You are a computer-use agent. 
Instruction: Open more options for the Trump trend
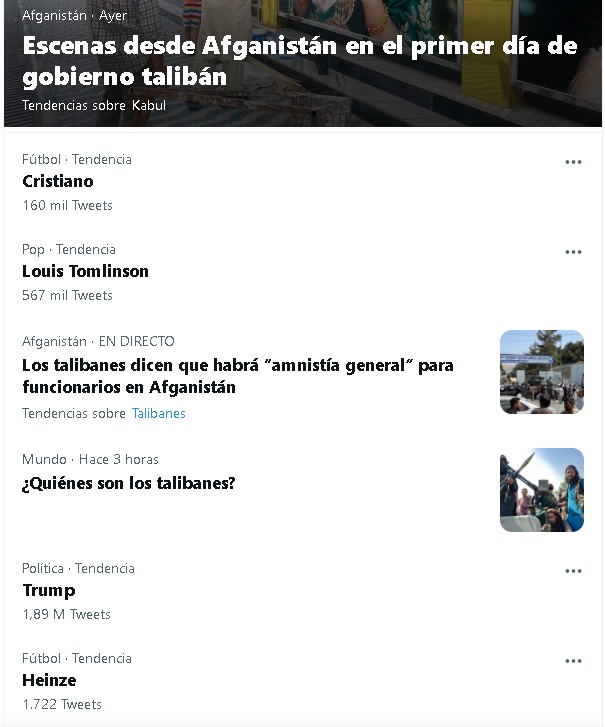click(573, 571)
